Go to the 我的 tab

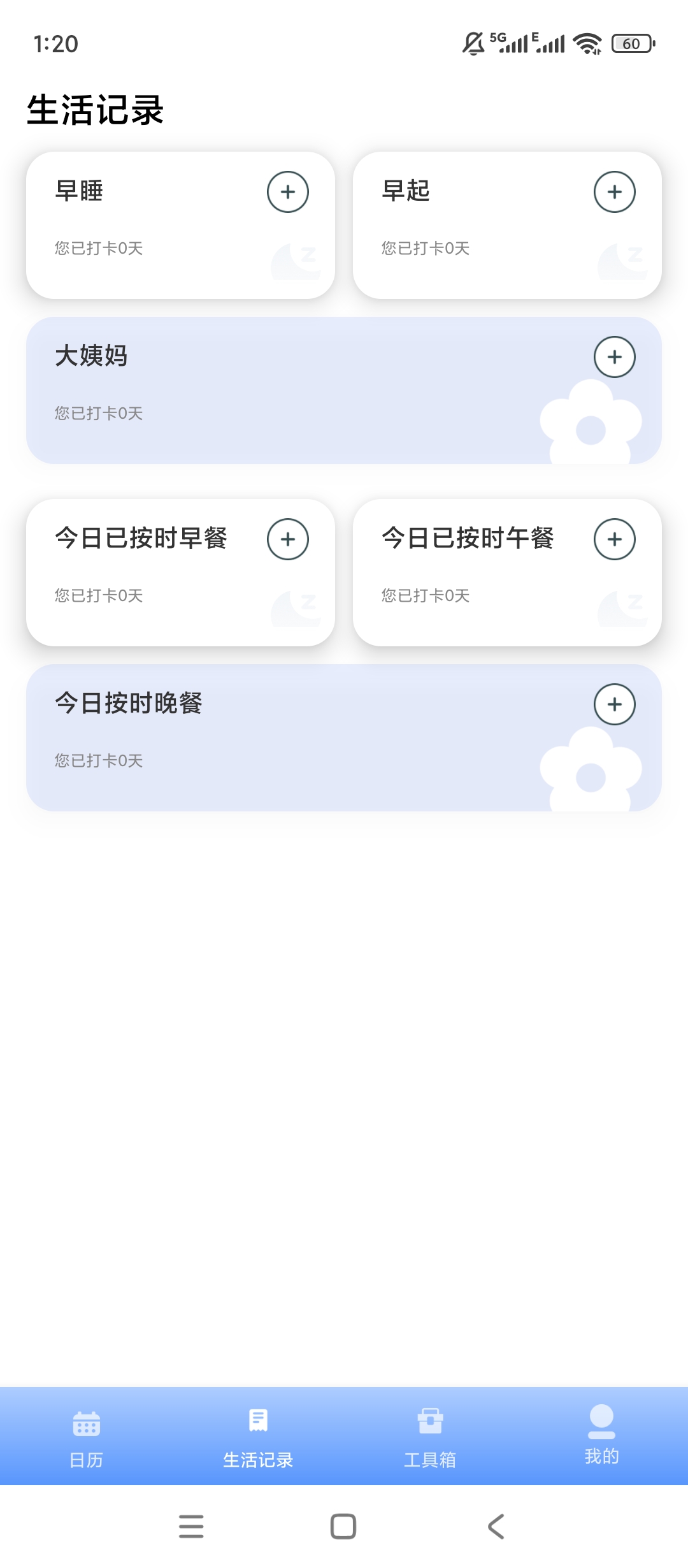click(601, 1435)
